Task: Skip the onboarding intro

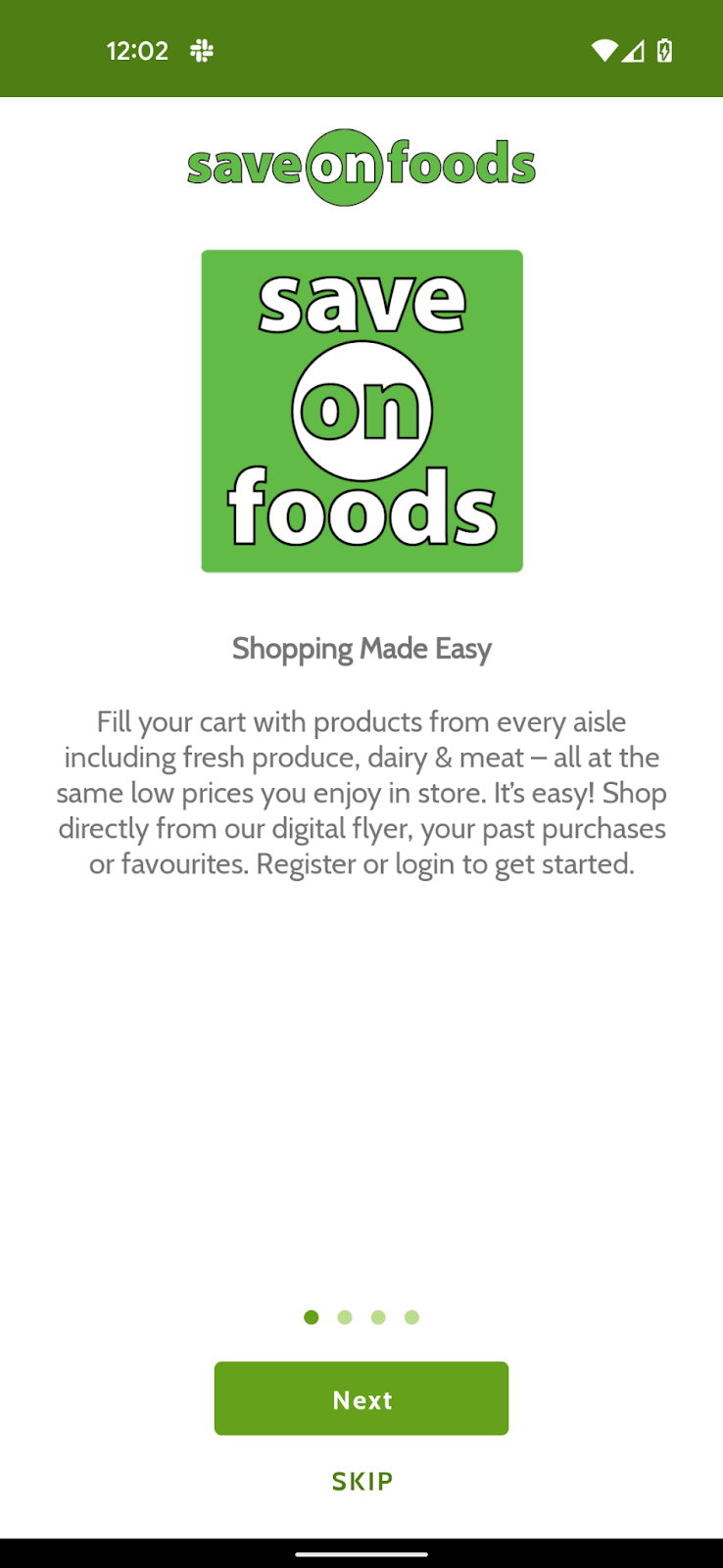Action: [x=361, y=1481]
